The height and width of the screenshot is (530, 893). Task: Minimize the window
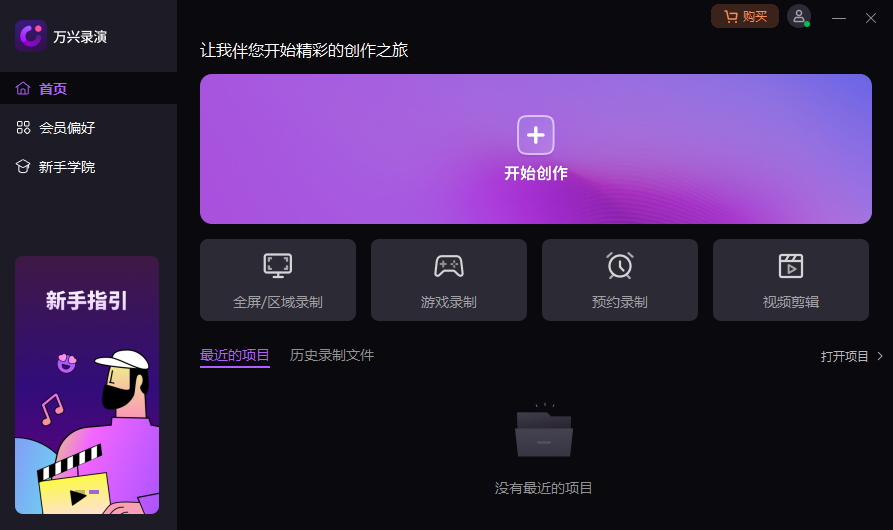pos(839,17)
